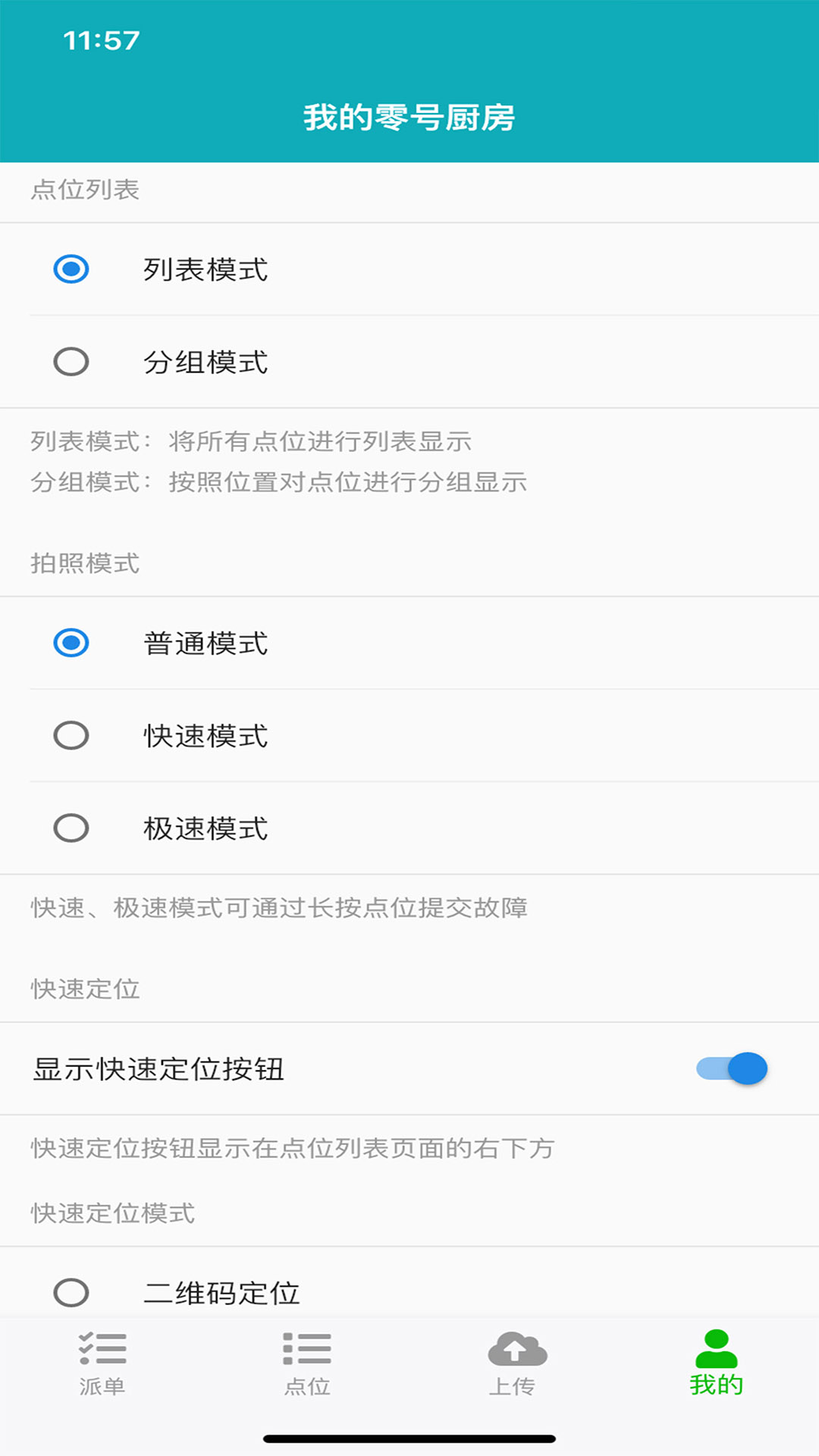Switch to the 派单 tab
The width and height of the screenshot is (819, 1456).
(x=101, y=1365)
